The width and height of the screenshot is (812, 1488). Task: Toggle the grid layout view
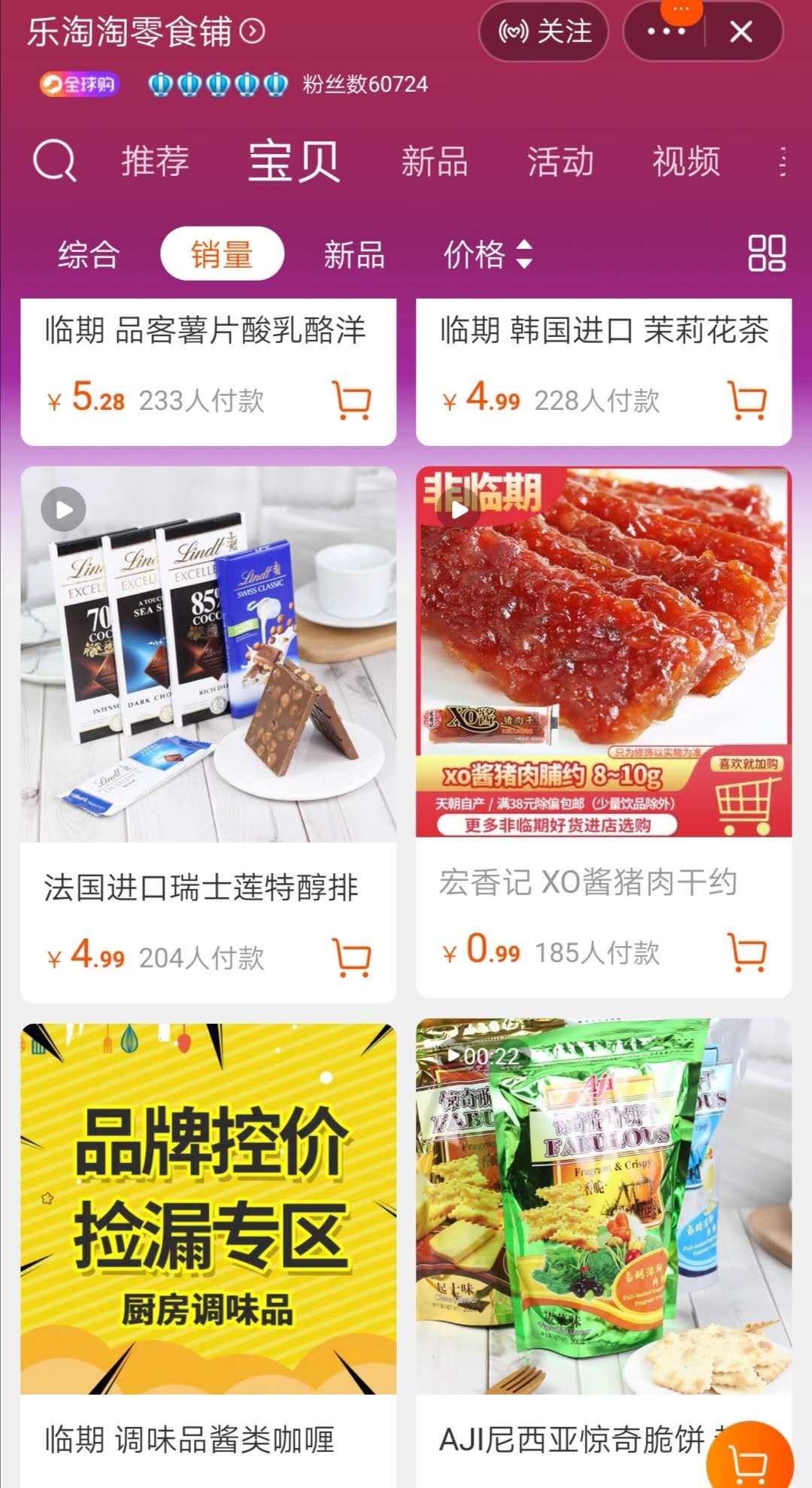tap(766, 253)
